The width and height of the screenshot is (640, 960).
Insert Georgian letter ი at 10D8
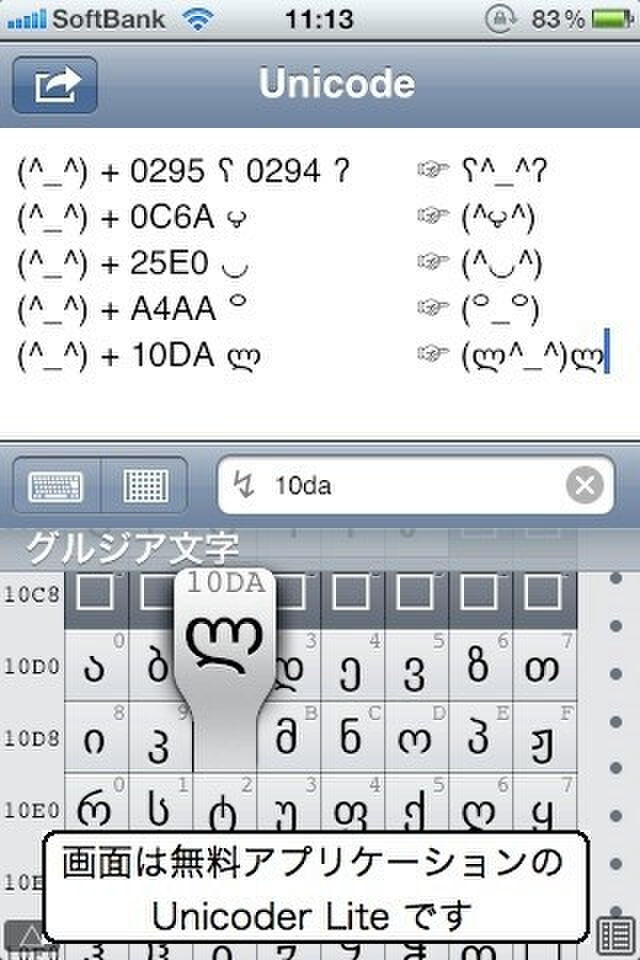click(97, 738)
